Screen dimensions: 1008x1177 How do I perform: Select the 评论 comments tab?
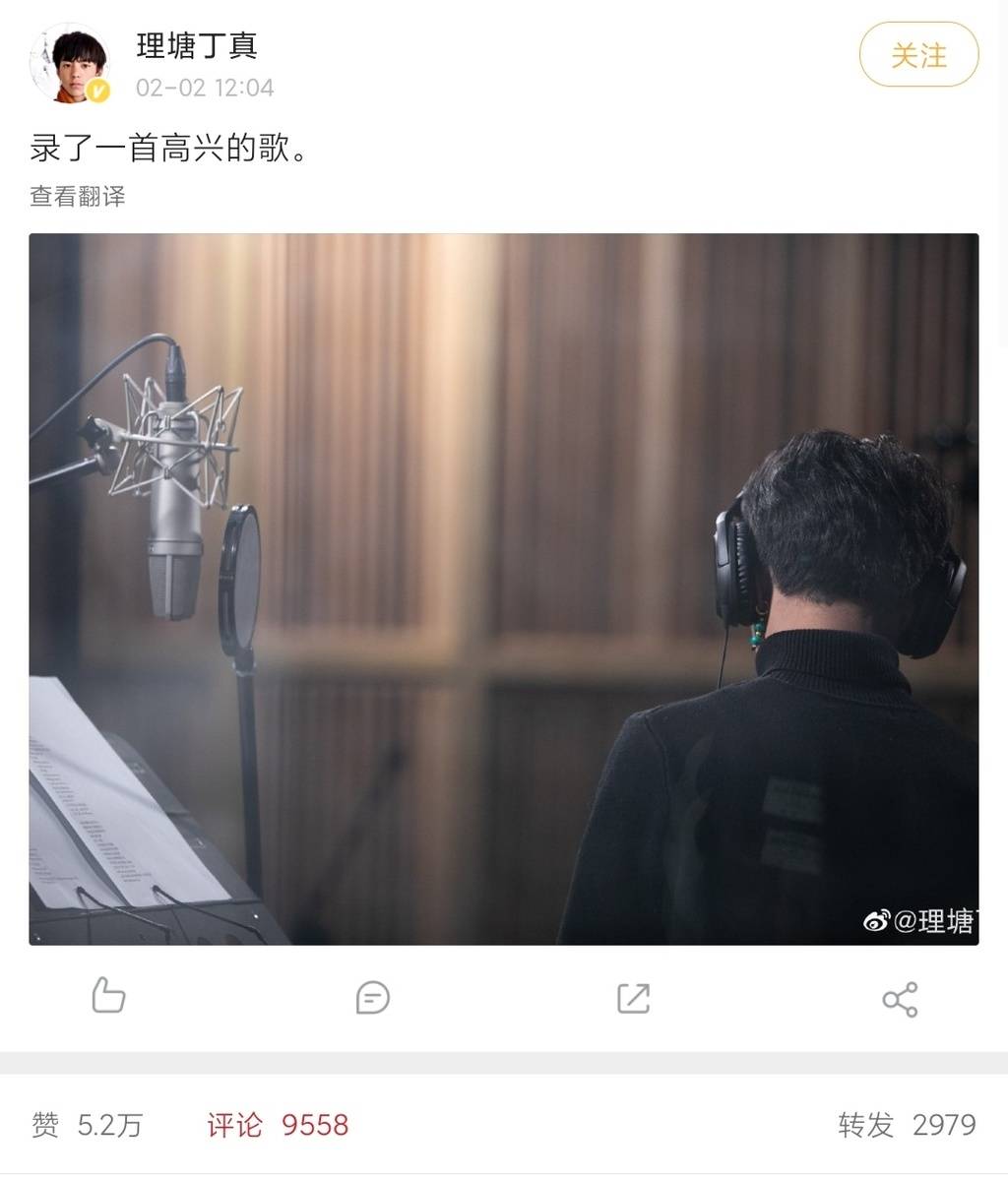click(277, 1125)
